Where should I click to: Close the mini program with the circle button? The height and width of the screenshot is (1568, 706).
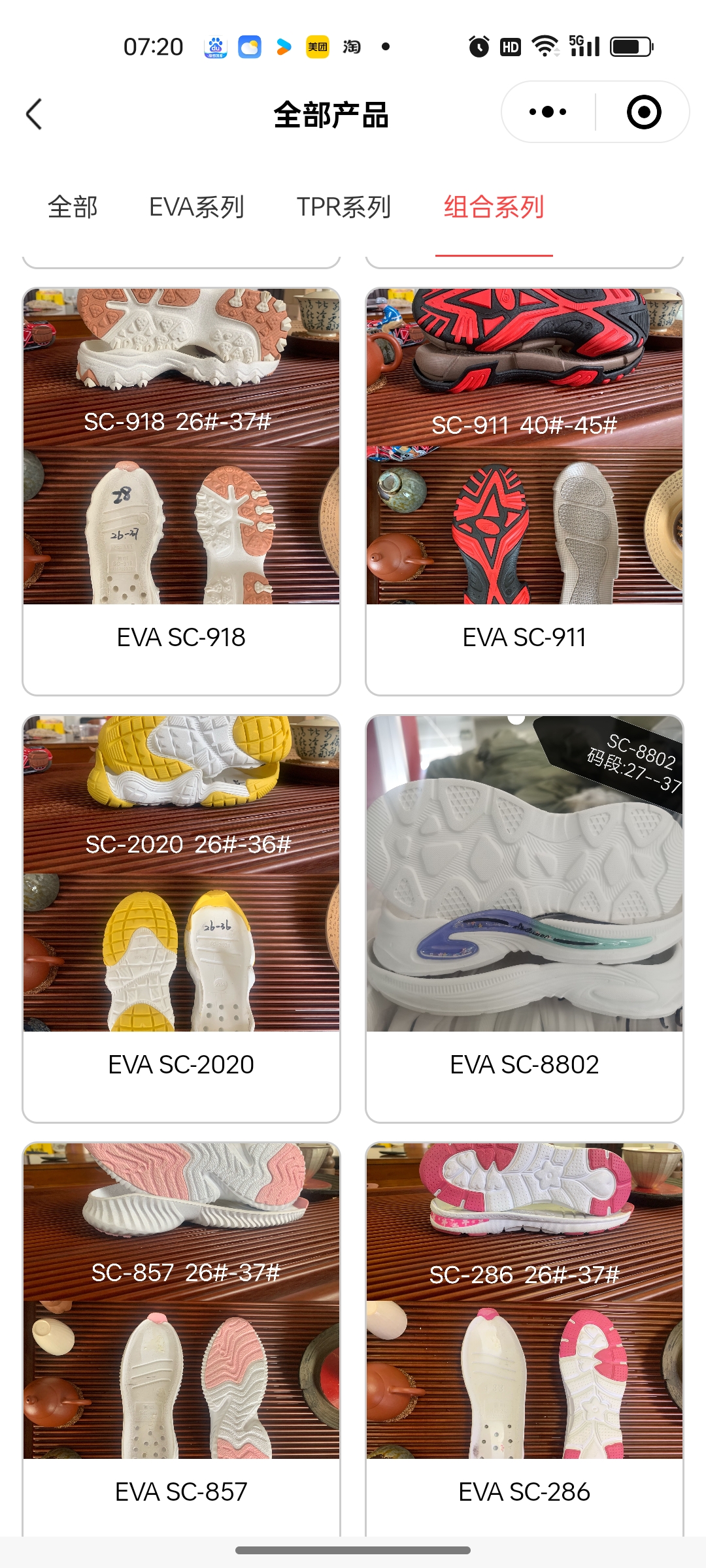pyautogui.click(x=643, y=112)
